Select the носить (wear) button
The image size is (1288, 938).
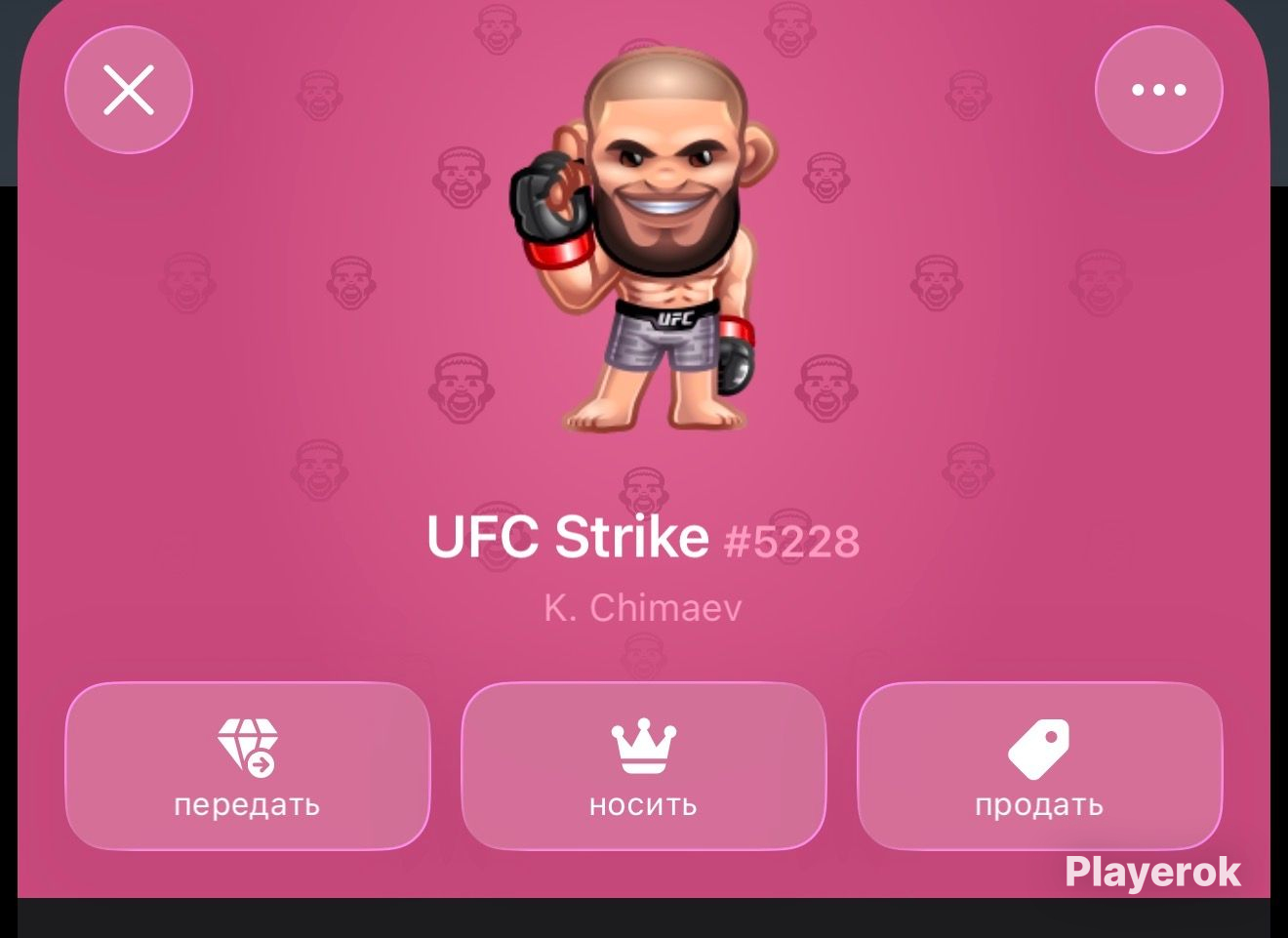coord(644,766)
